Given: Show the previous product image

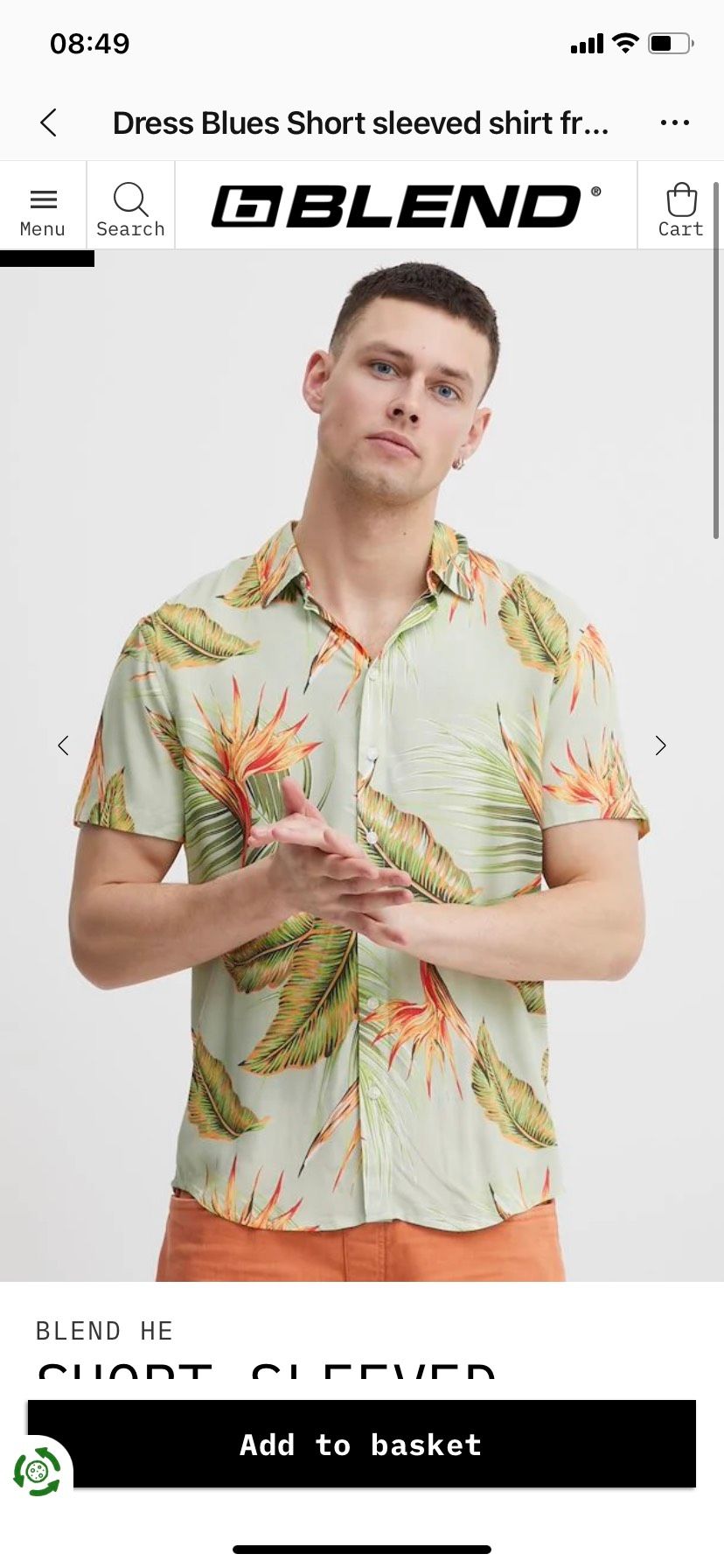Looking at the screenshot, I should click(x=63, y=745).
